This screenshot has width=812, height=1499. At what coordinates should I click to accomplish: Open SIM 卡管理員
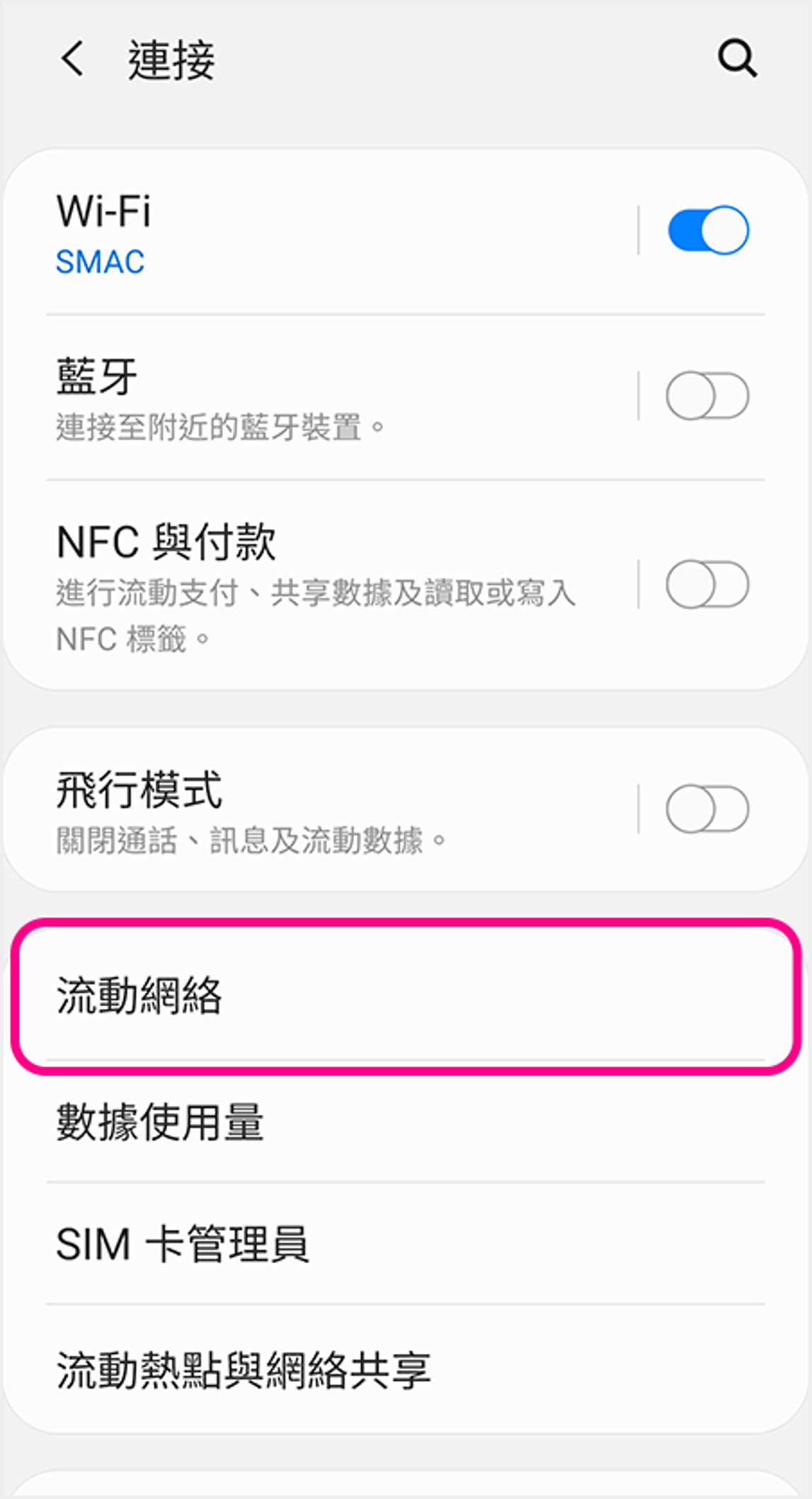(404, 1244)
